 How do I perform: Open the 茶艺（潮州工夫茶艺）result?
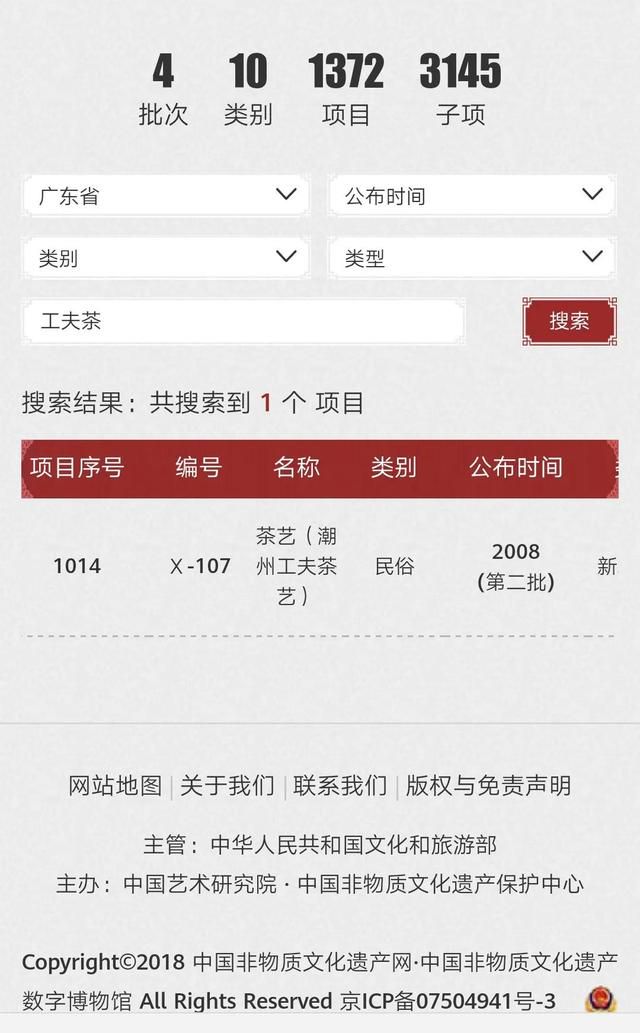pyautogui.click(x=296, y=566)
